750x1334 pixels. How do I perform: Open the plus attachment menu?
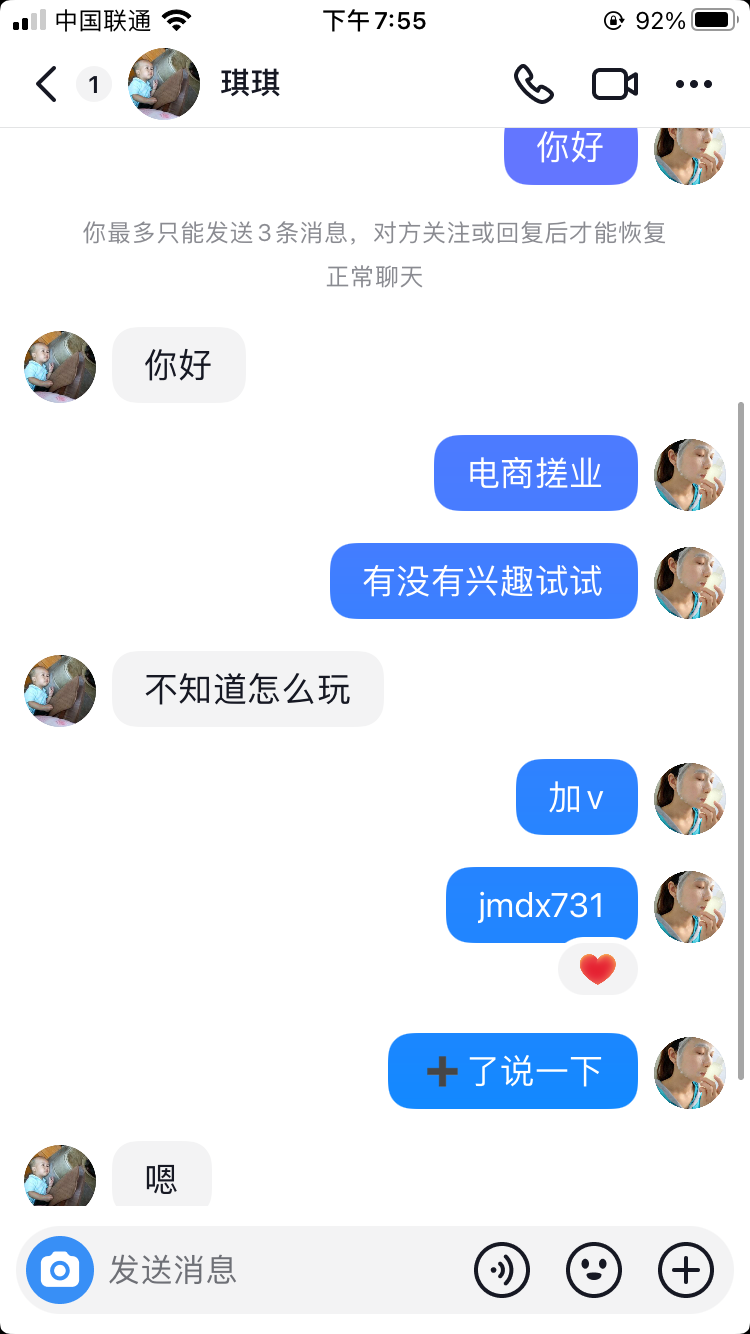pos(686,1270)
